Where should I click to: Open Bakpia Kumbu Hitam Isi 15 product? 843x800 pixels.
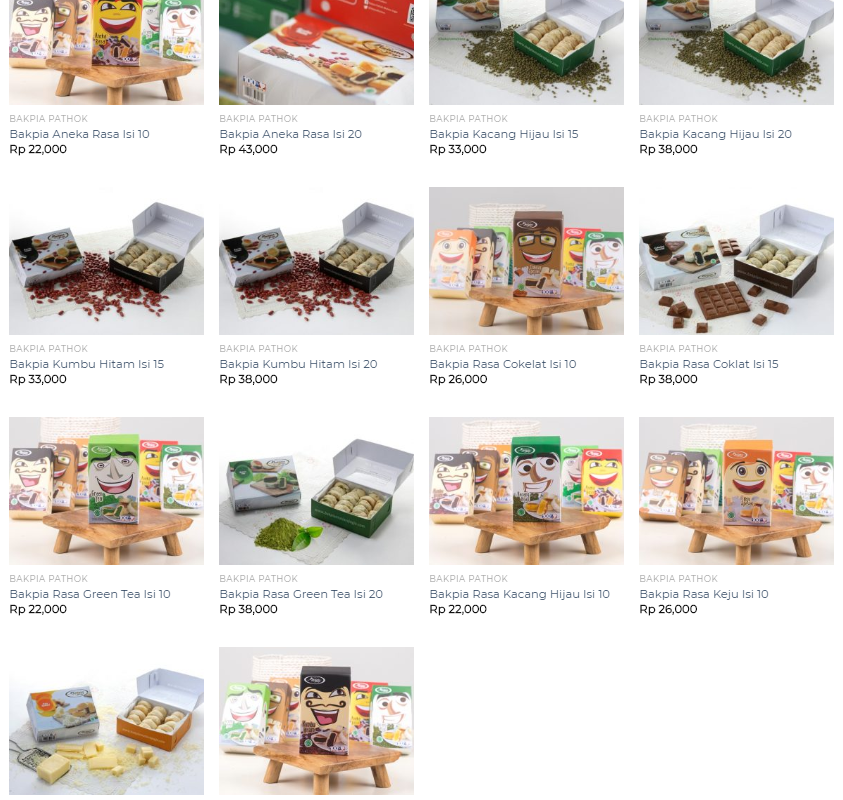click(86, 364)
